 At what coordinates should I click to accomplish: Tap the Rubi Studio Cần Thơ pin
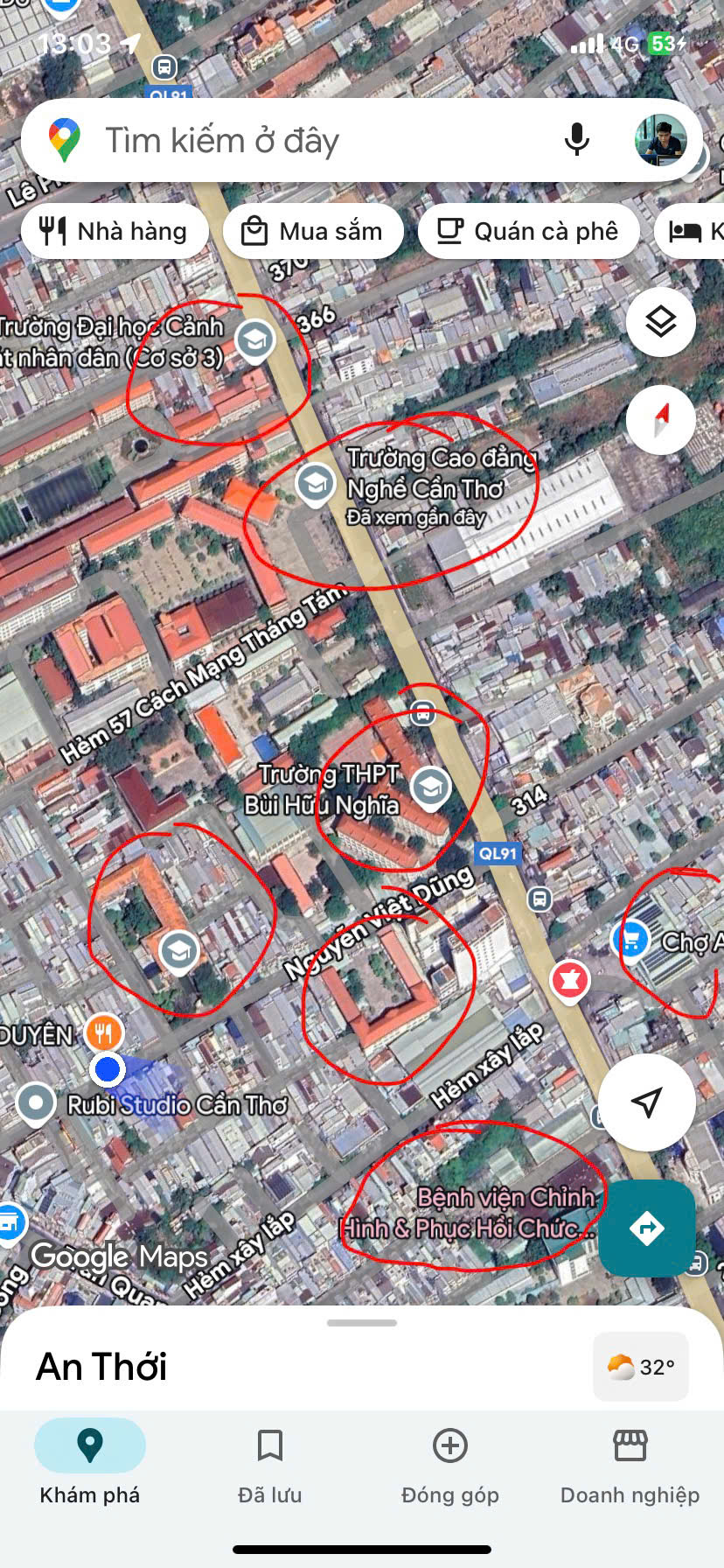tap(37, 1103)
